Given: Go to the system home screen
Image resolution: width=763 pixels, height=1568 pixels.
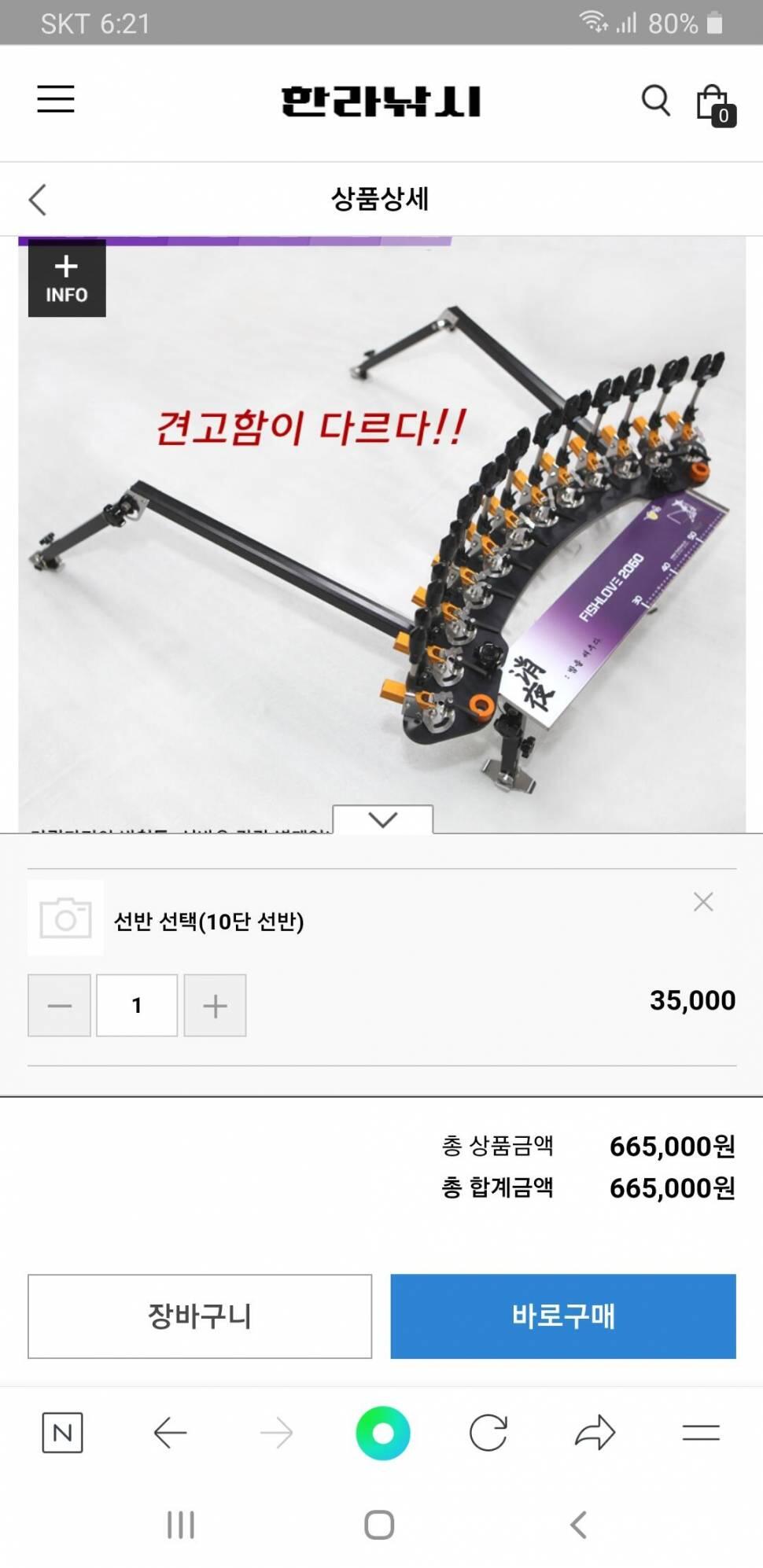Looking at the screenshot, I should pos(379,1525).
